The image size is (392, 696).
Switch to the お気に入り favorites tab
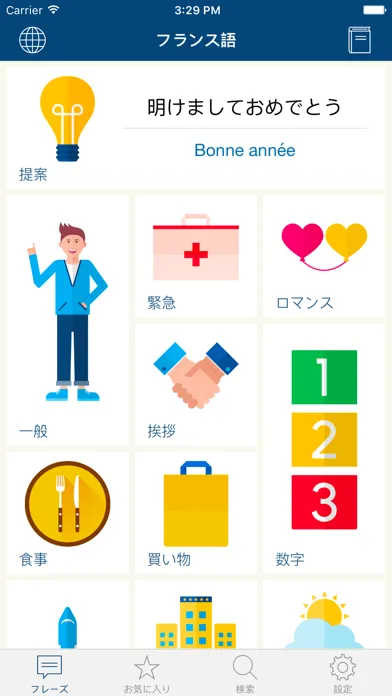pos(147,673)
